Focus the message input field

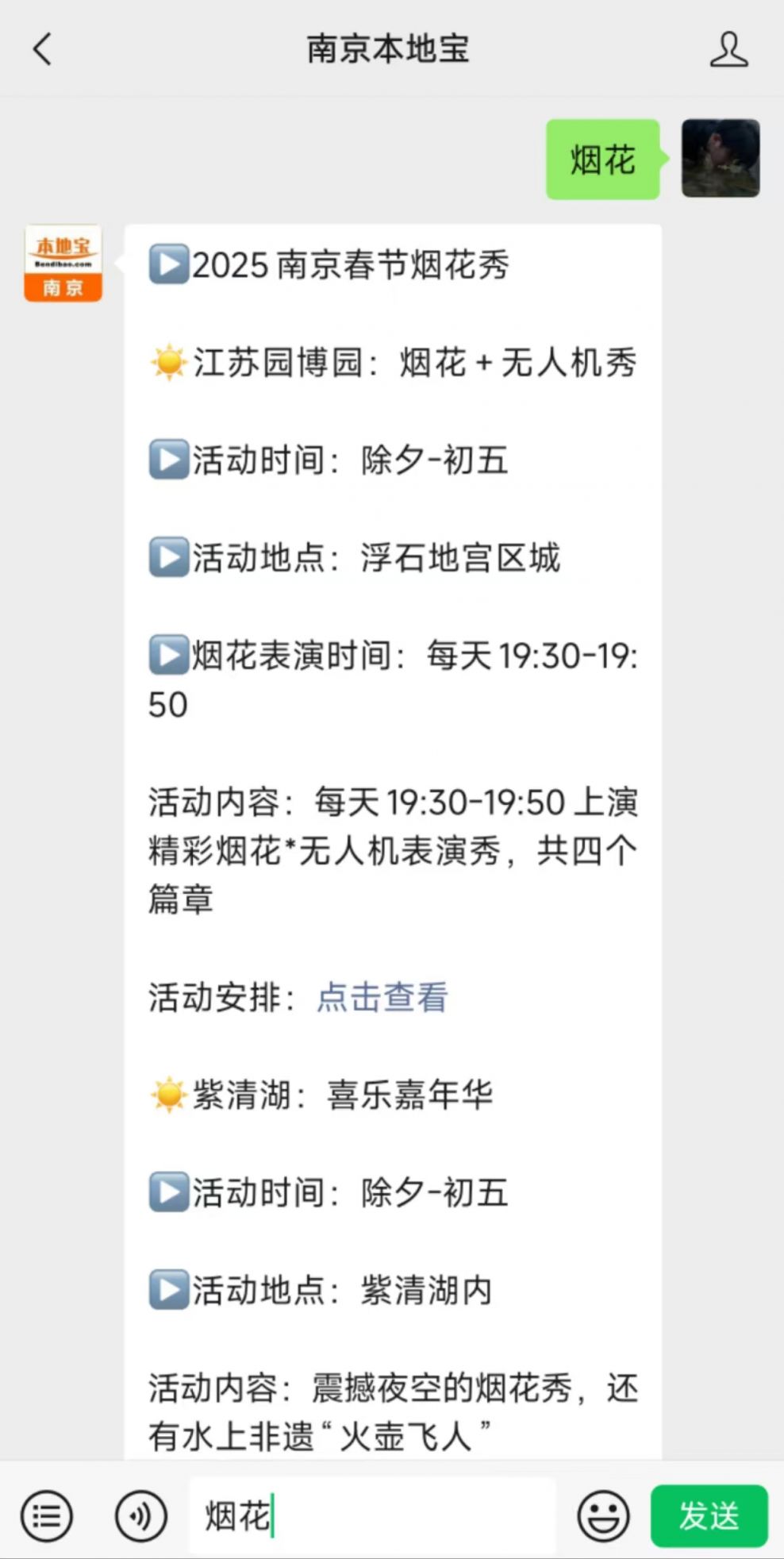point(373,1516)
